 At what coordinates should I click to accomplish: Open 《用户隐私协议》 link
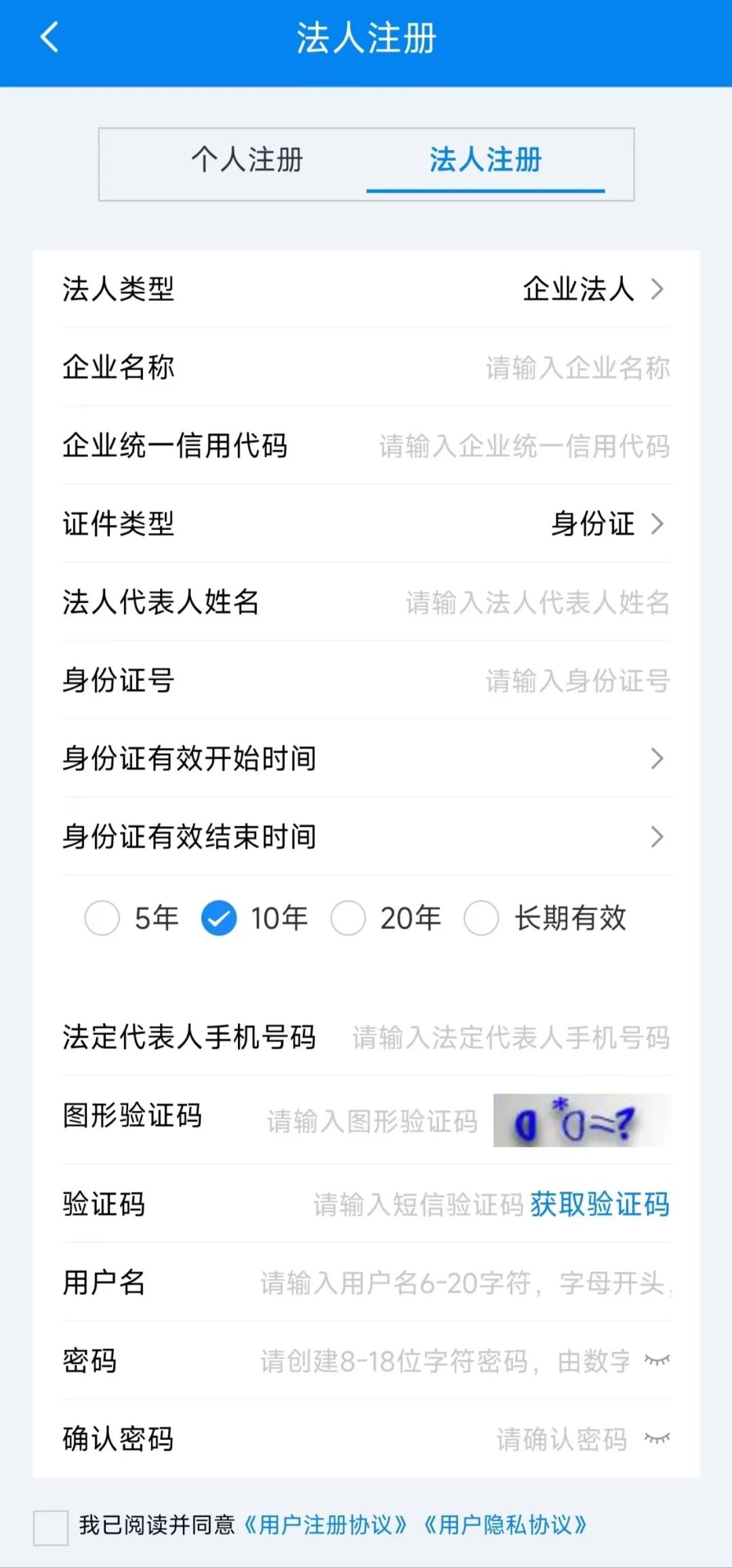pyautogui.click(x=505, y=1525)
